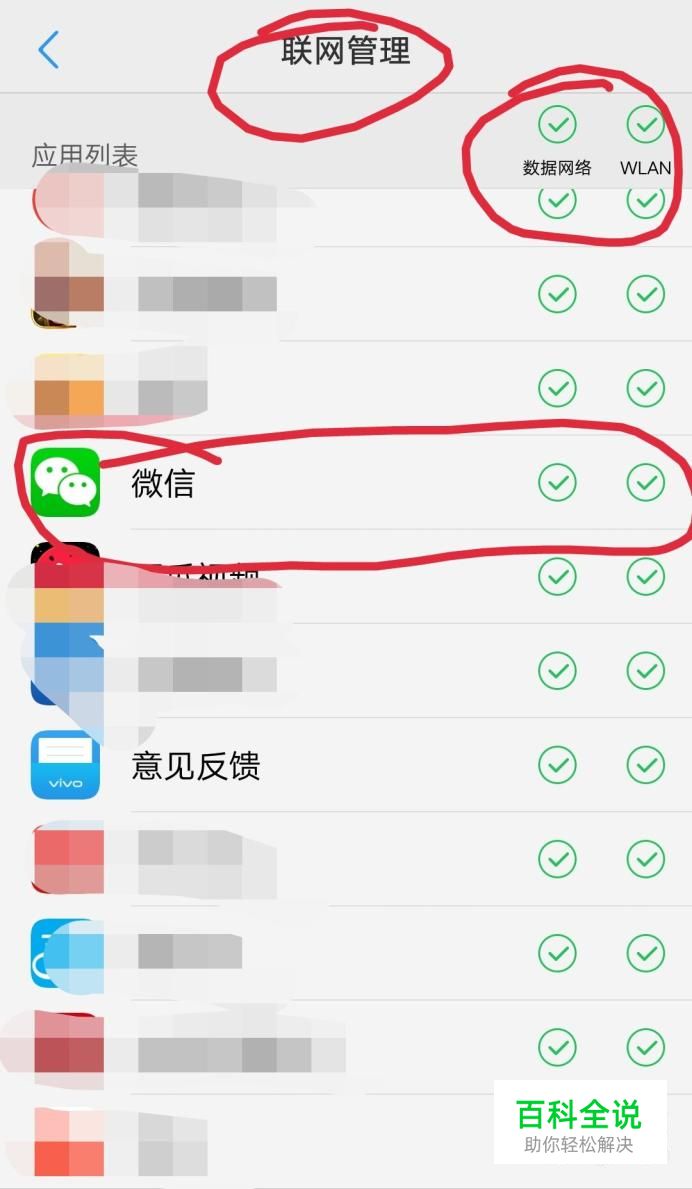
Task: Uncheck WLAN for 意见反馈
Action: [x=646, y=764]
